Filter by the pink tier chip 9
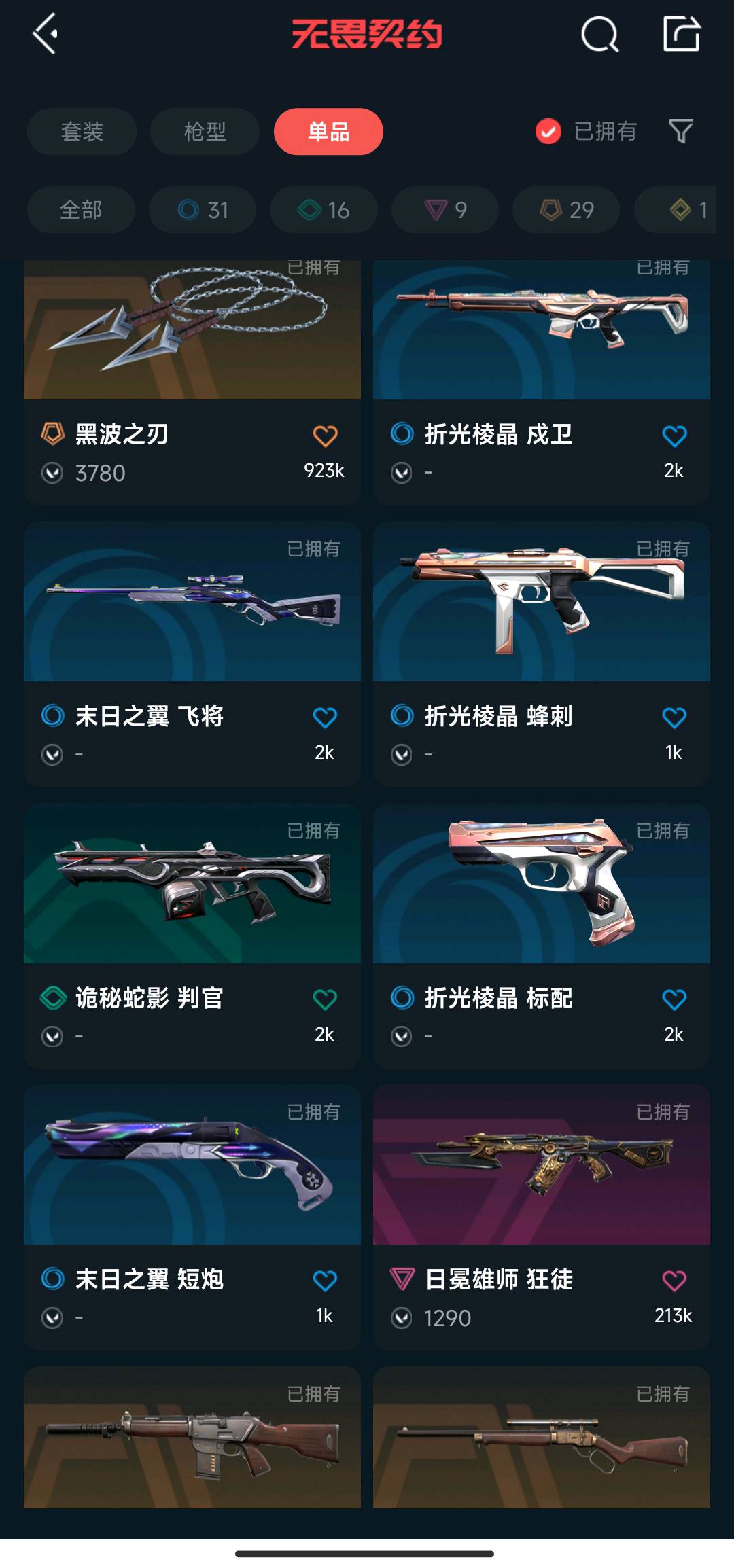Image resolution: width=734 pixels, height=1568 pixels. pos(445,210)
